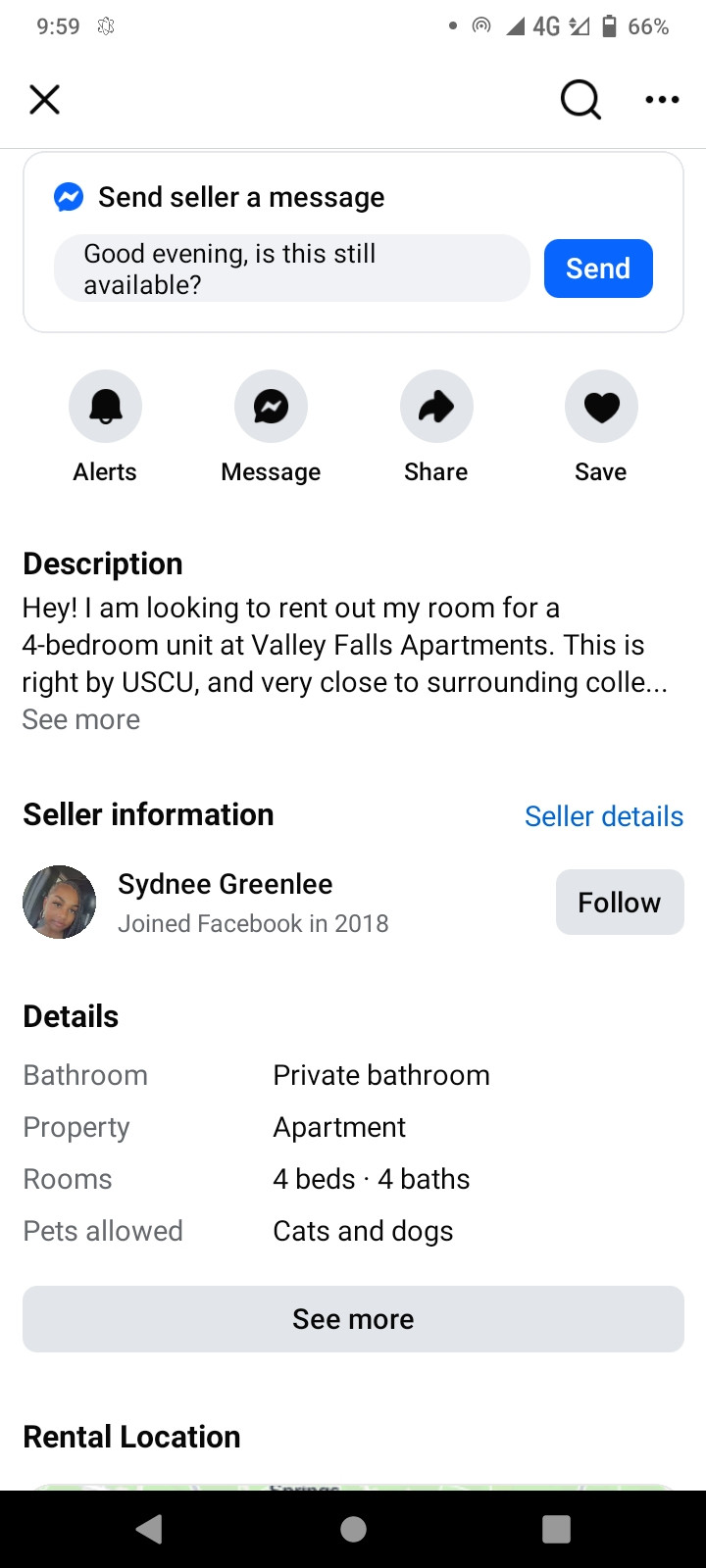
Task: Open the search magnifier icon
Action: point(580,99)
